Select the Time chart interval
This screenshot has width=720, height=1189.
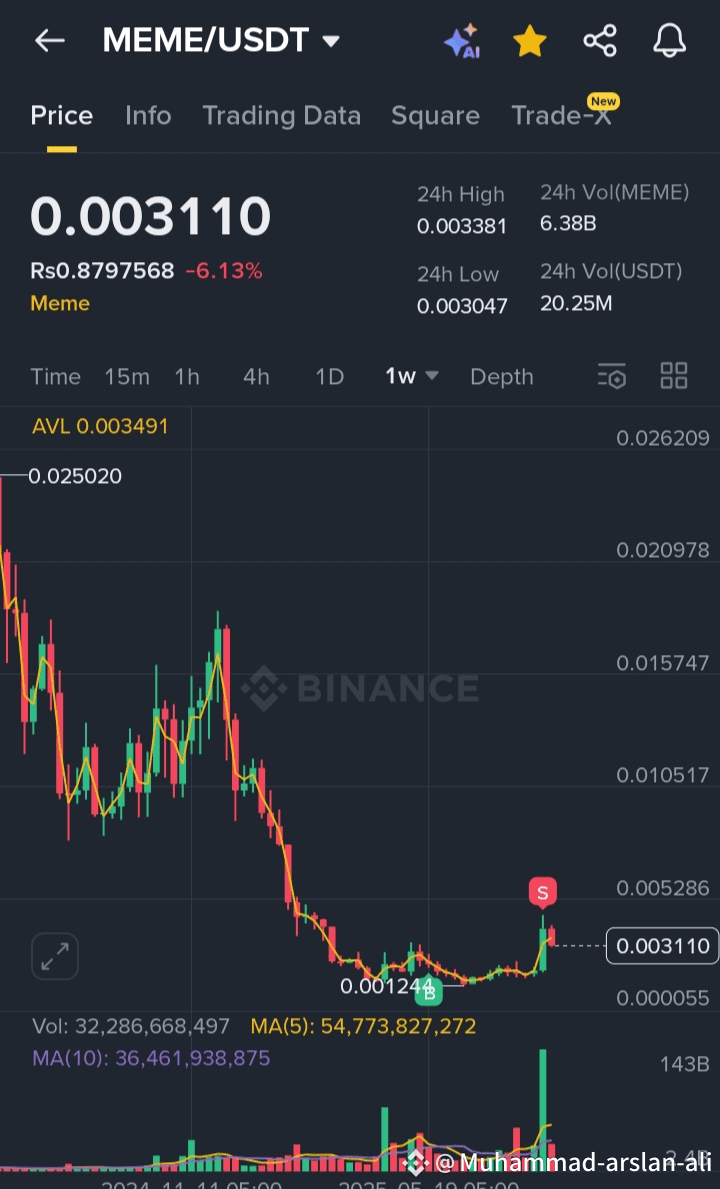(x=55, y=376)
